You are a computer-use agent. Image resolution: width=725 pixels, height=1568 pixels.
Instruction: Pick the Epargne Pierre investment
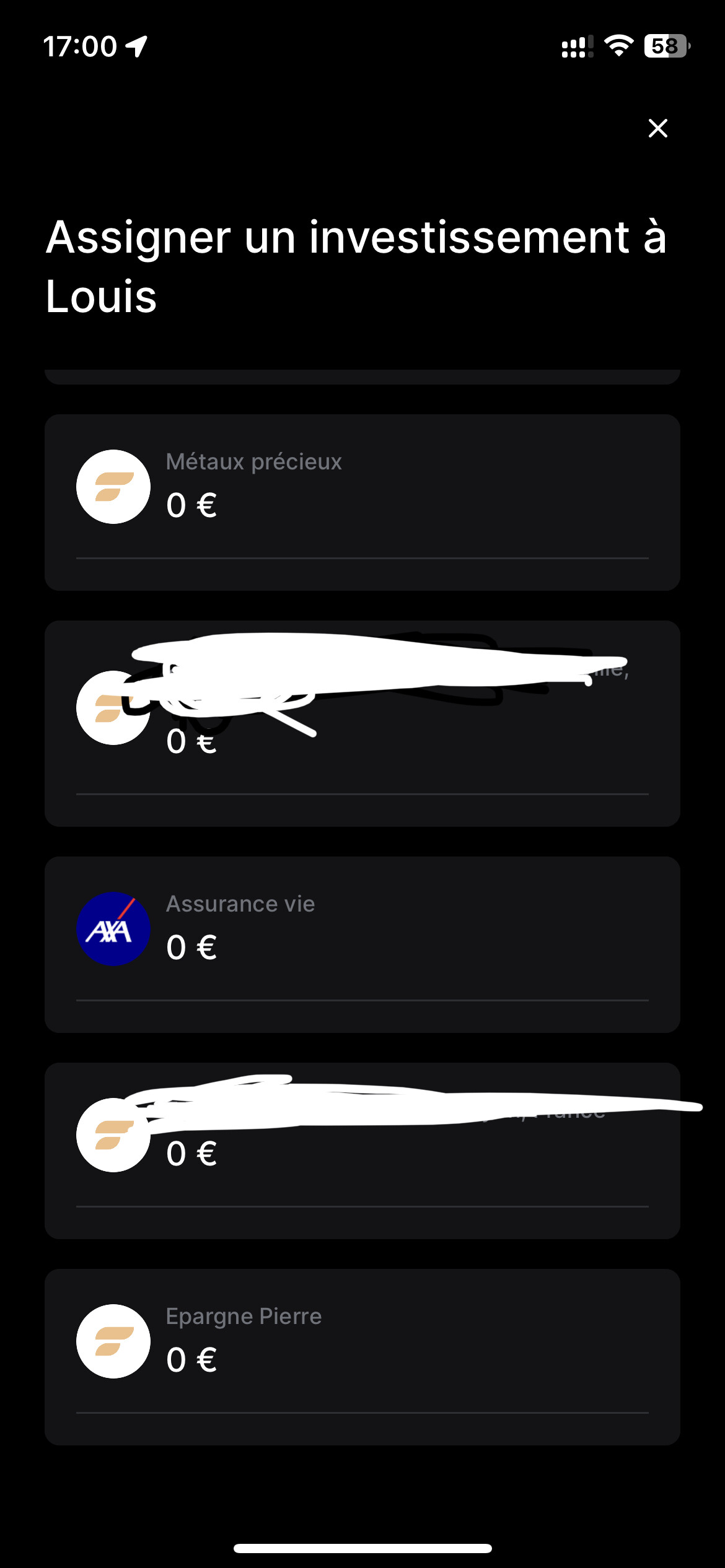click(362, 1357)
